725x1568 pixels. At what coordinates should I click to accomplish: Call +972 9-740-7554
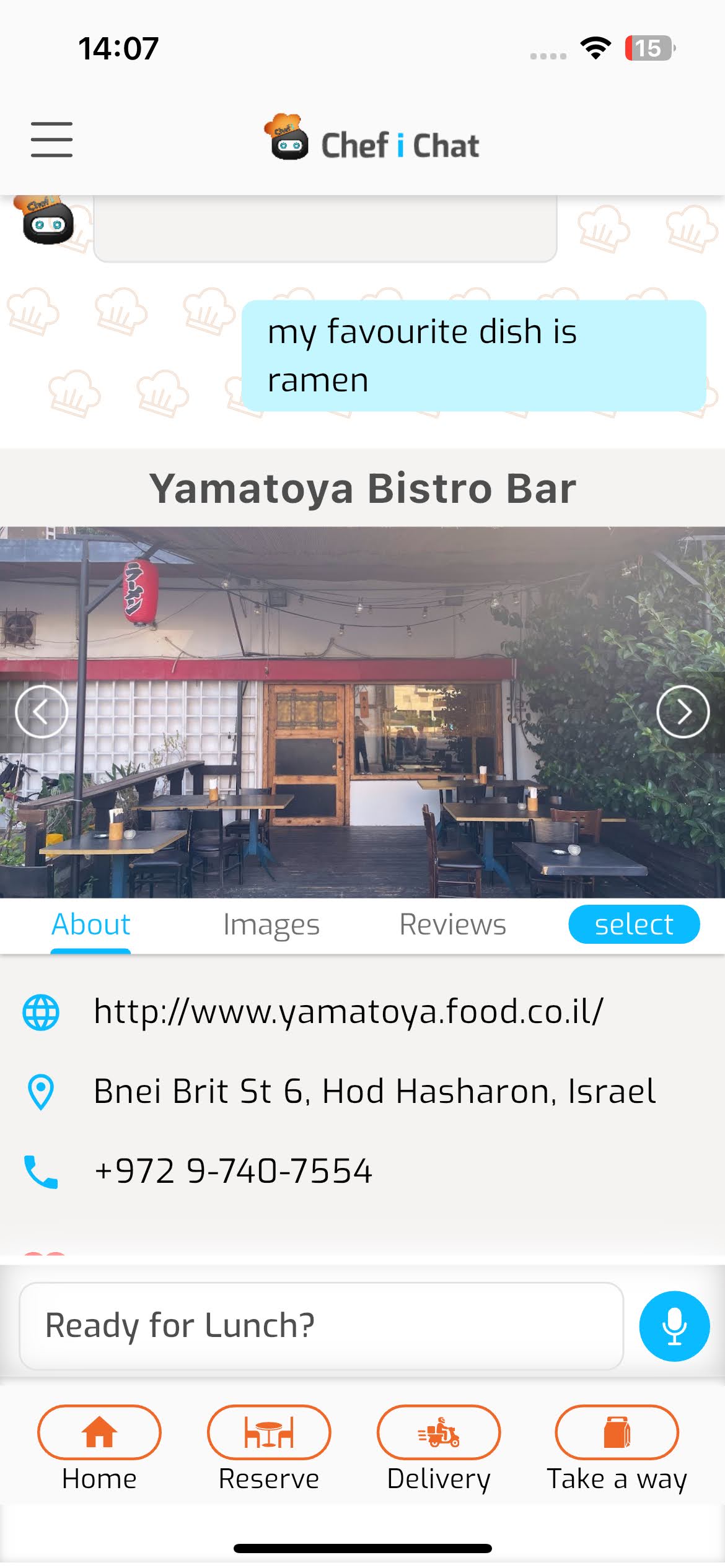point(233,1170)
